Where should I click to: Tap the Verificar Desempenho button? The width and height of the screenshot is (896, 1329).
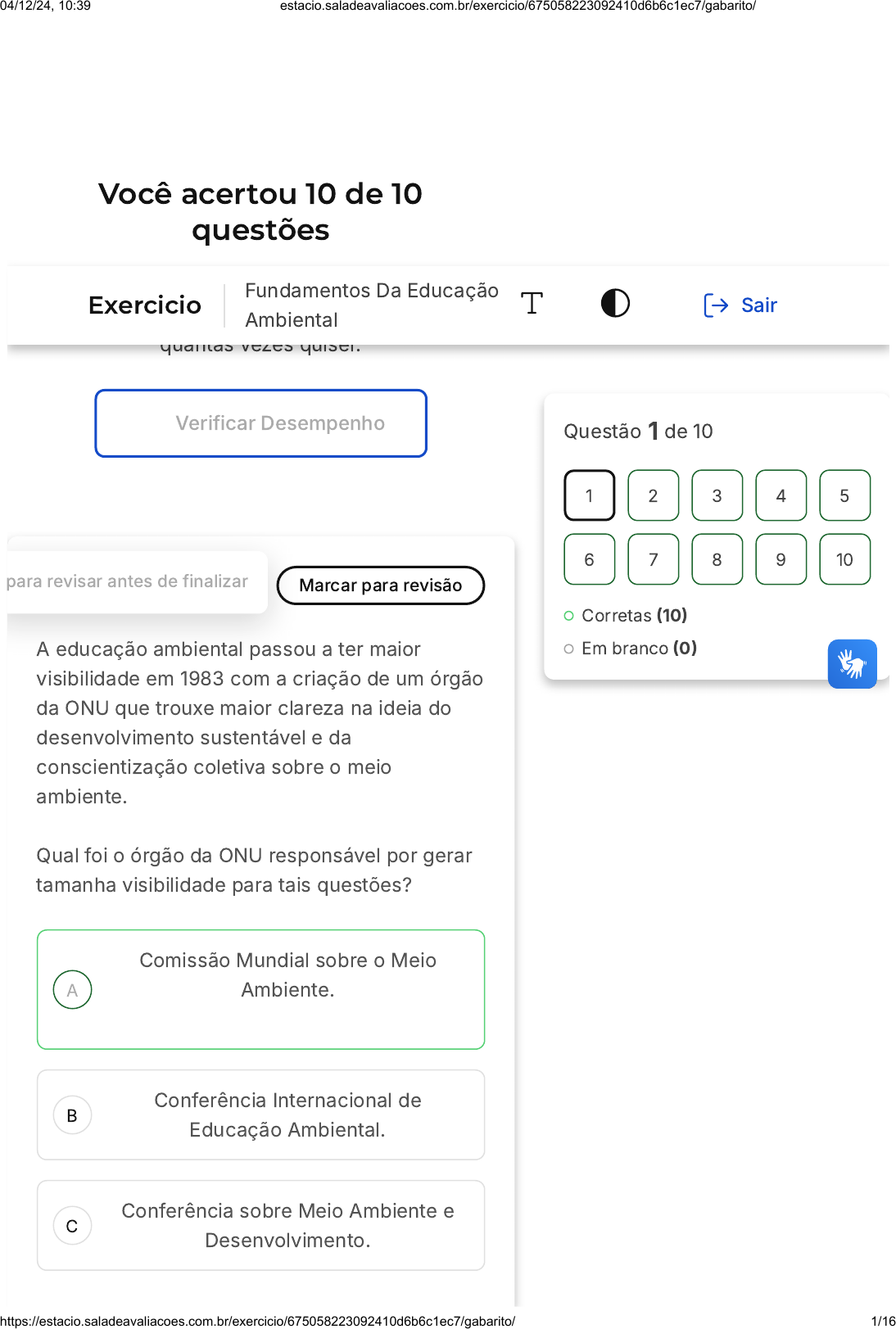pos(260,423)
